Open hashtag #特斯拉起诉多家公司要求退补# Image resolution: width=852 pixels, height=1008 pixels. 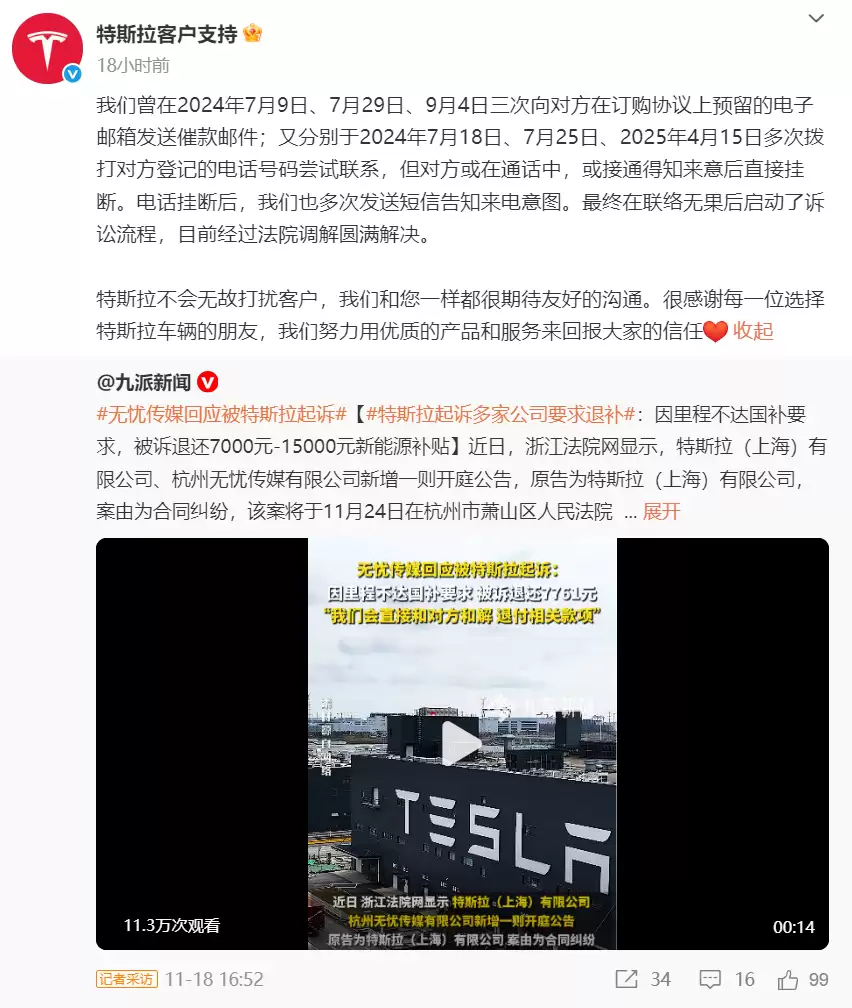[501, 413]
